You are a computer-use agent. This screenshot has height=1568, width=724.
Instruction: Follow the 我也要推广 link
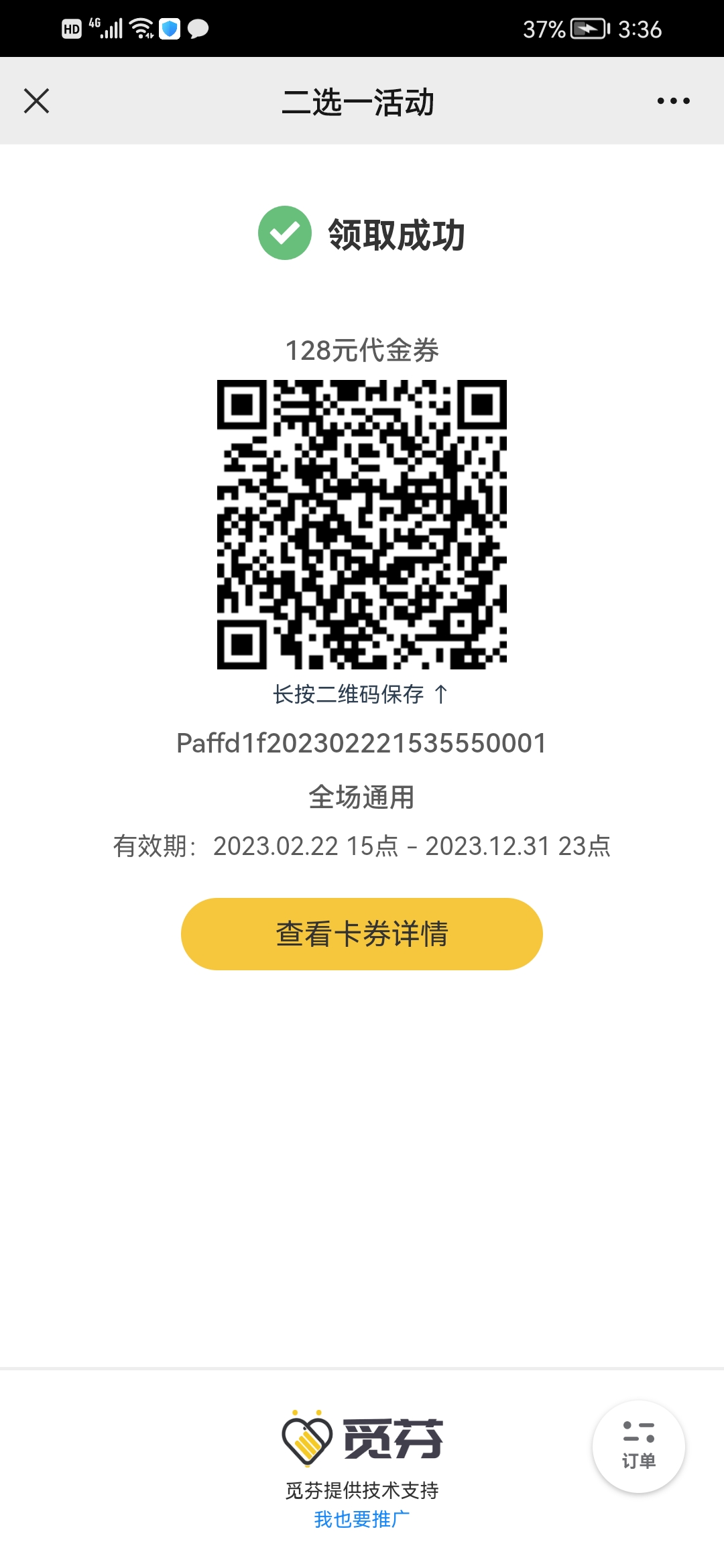pos(361,1519)
